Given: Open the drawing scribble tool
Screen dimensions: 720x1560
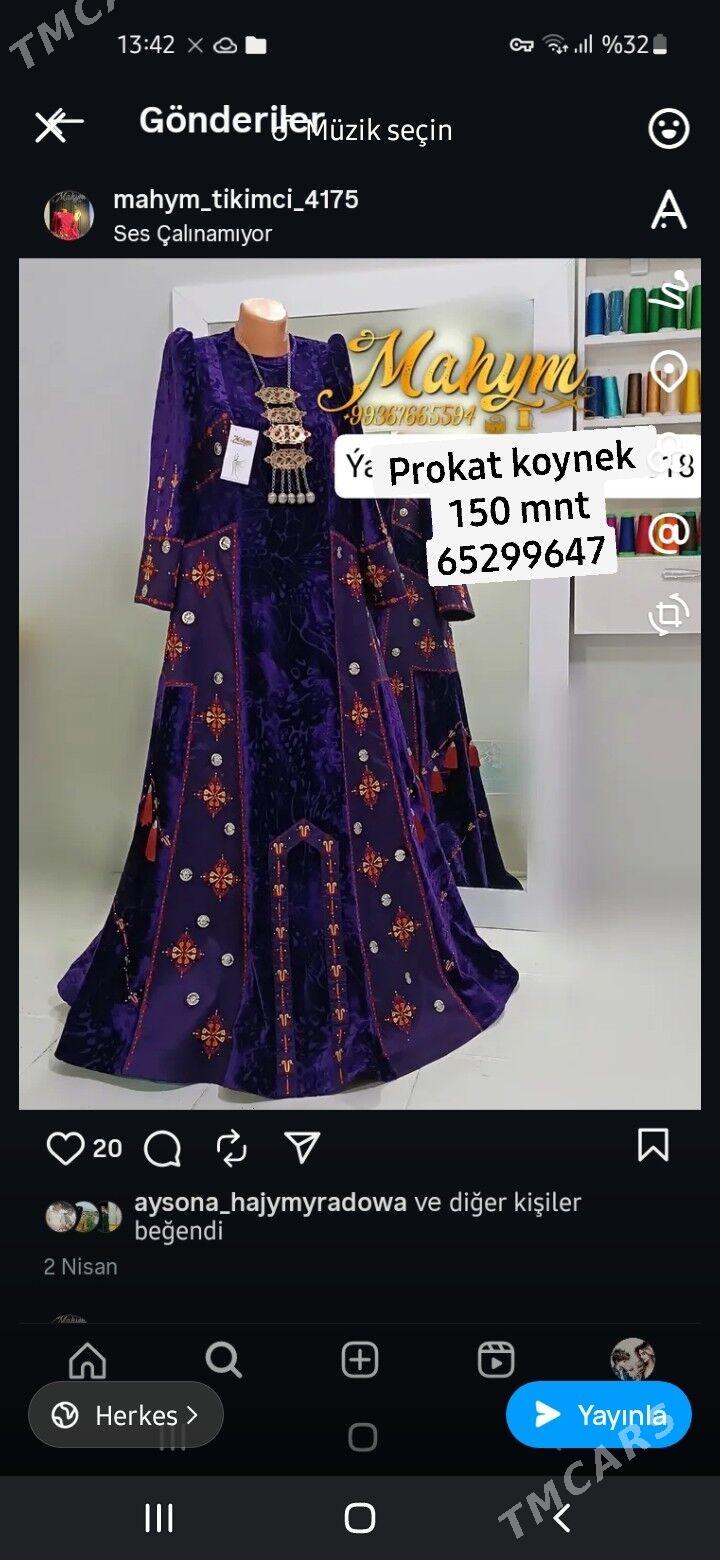Looking at the screenshot, I should [x=669, y=290].
